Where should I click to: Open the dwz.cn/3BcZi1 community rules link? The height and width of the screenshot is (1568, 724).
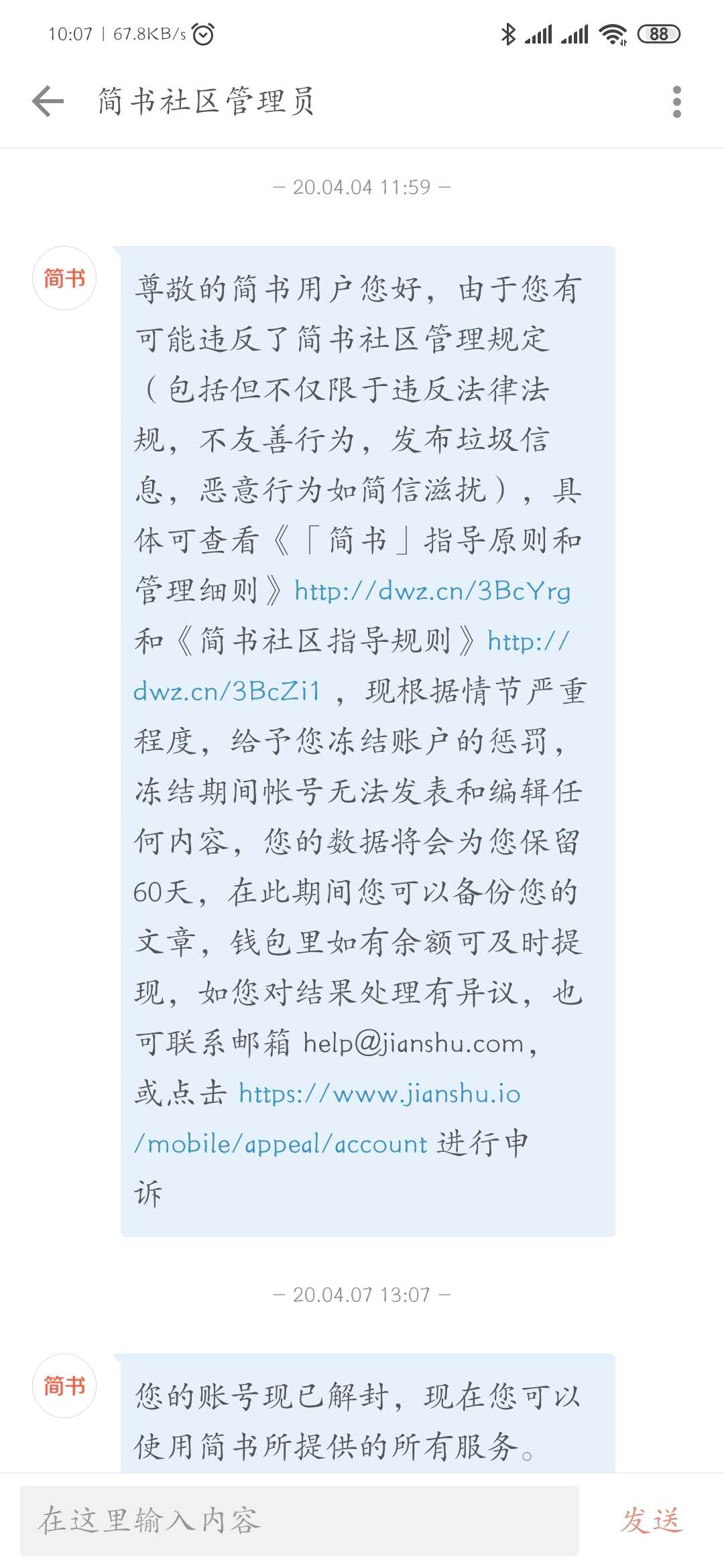coord(227,691)
